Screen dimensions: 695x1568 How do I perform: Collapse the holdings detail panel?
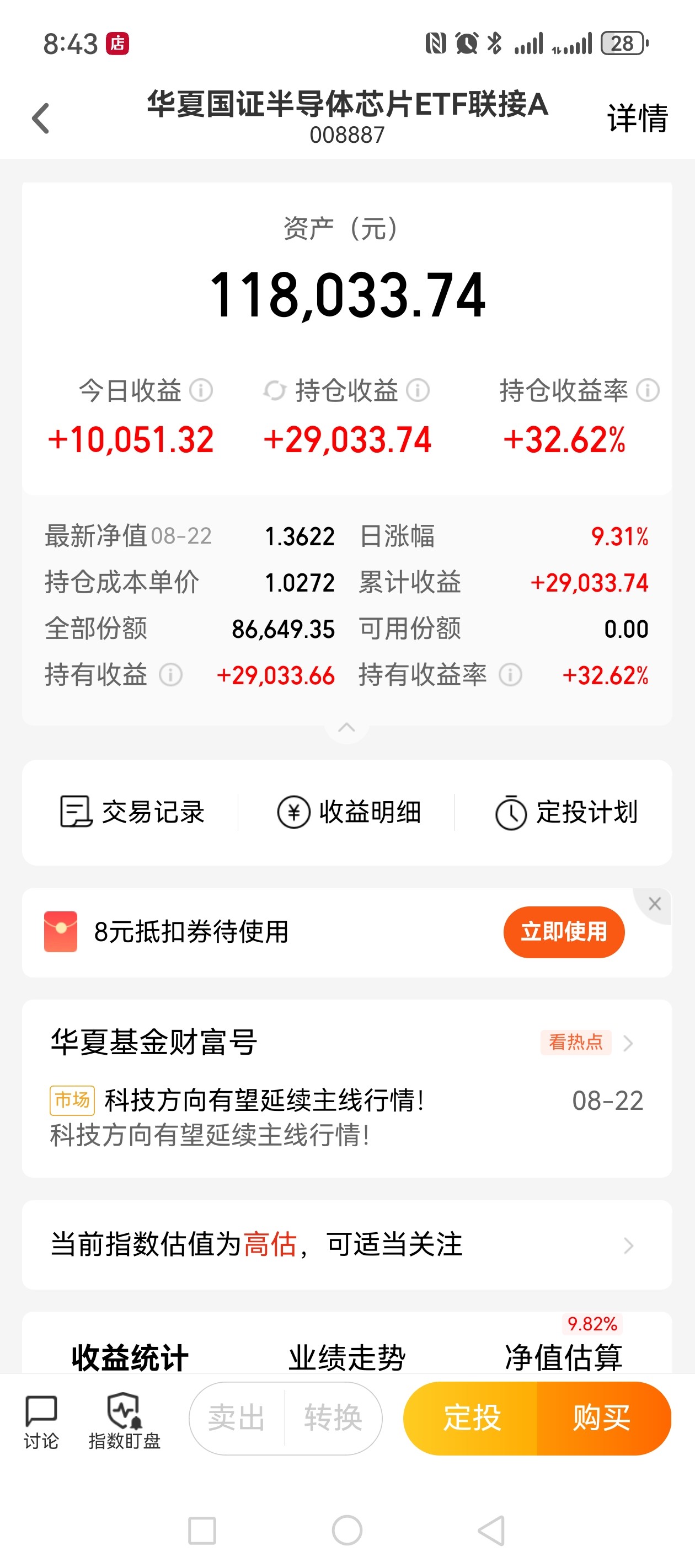[346, 727]
